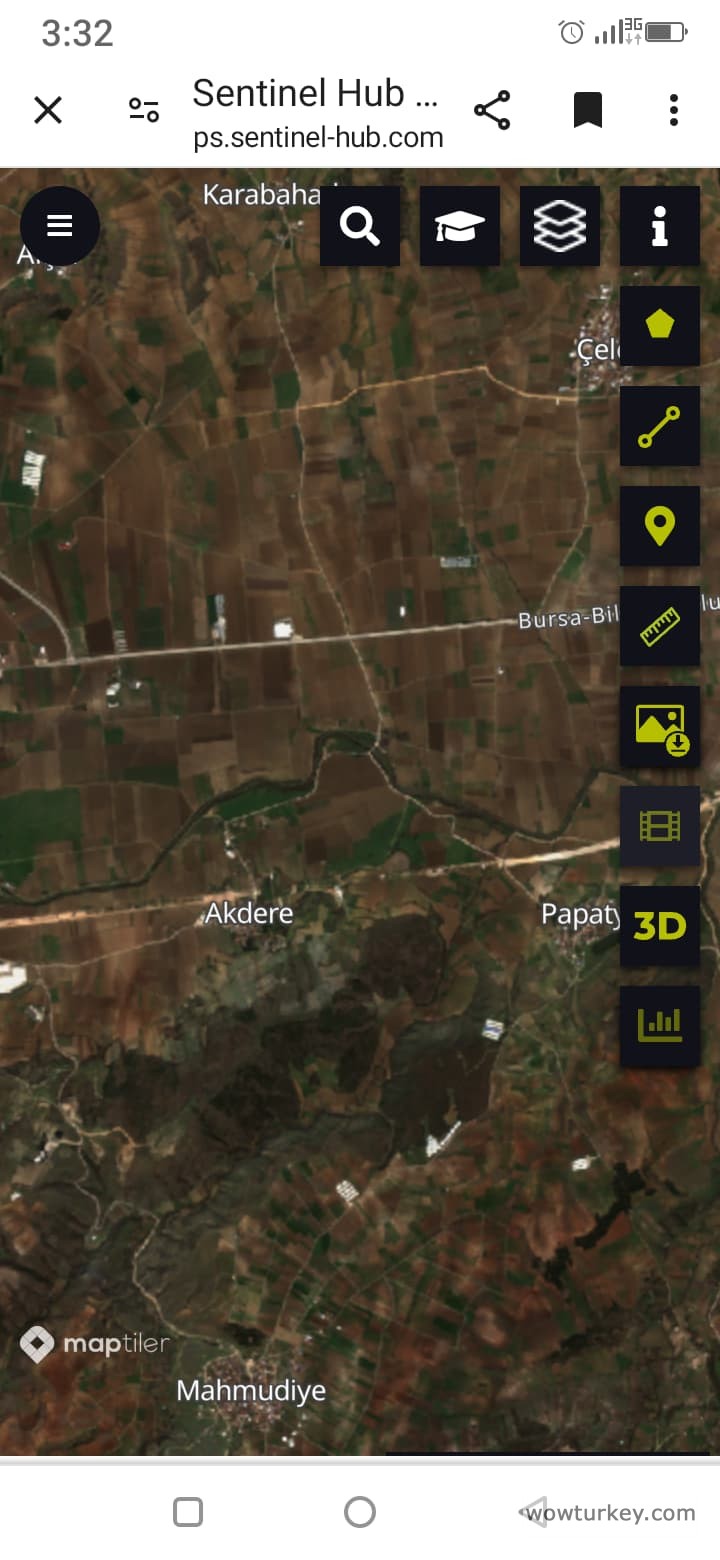Open the search tool on the map
The height and width of the screenshot is (1560, 720).
pyautogui.click(x=359, y=226)
